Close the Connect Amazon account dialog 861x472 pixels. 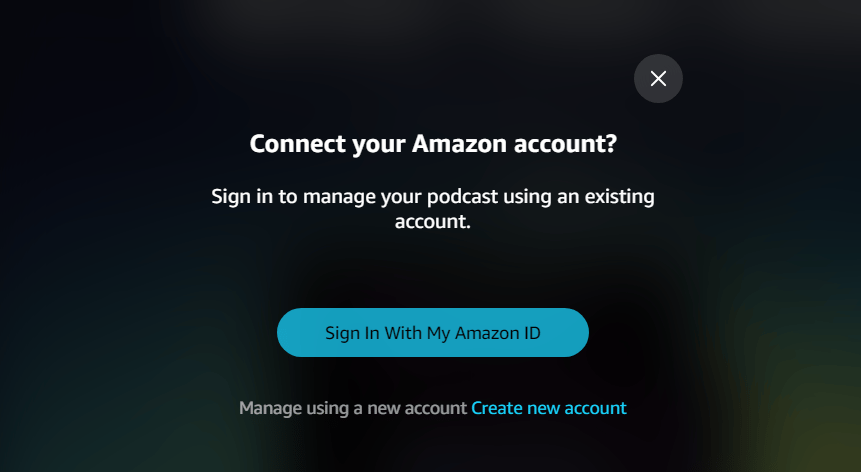pyautogui.click(x=658, y=78)
